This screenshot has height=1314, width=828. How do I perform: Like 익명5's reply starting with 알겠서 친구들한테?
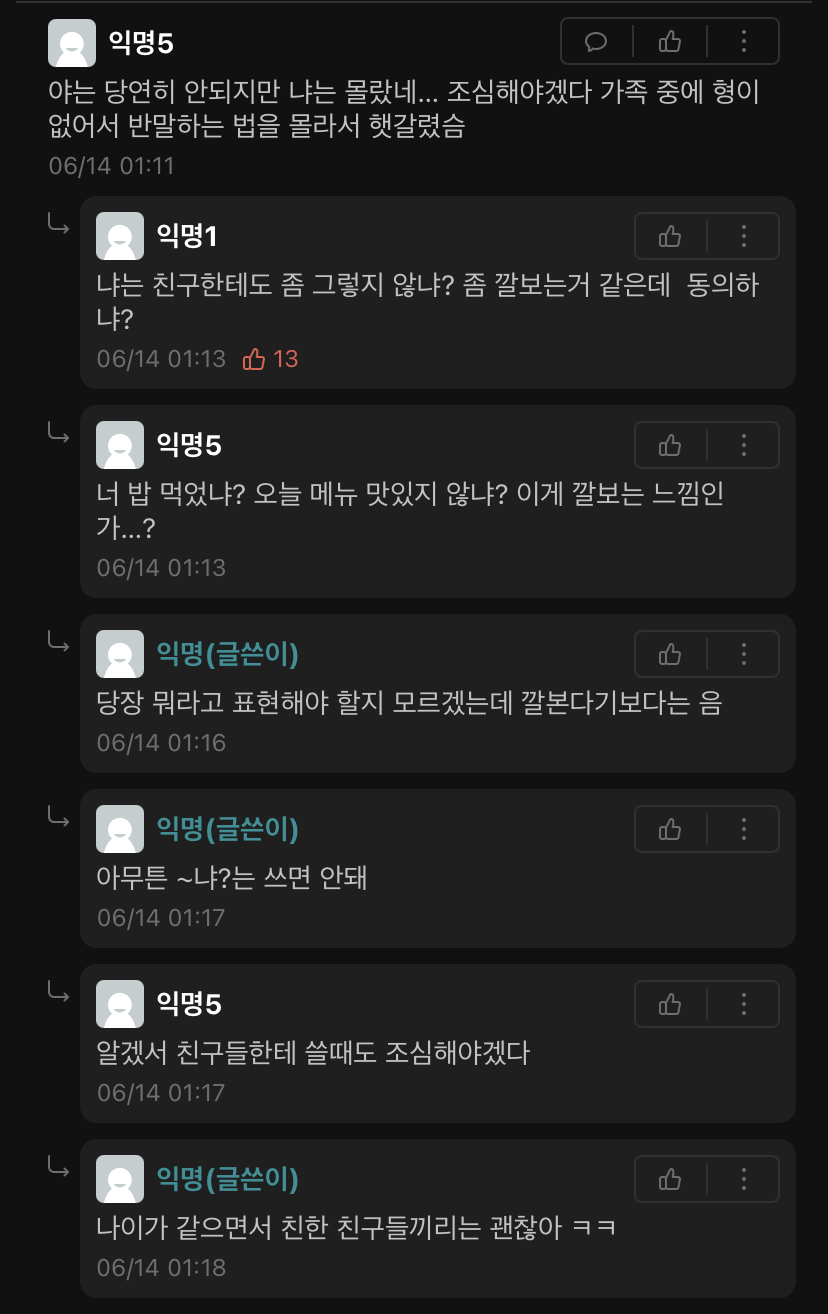pos(670,1004)
